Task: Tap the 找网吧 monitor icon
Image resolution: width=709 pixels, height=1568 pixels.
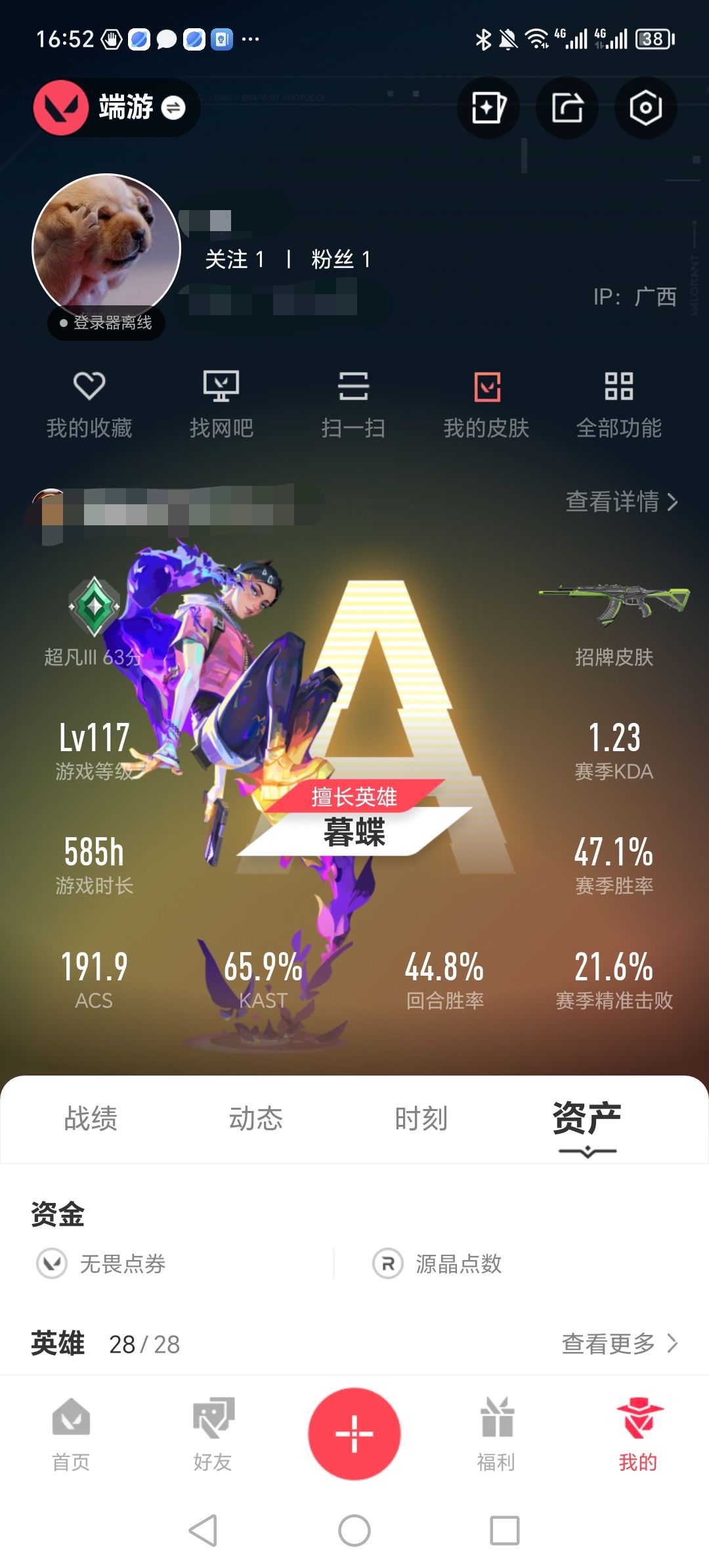Action: [x=223, y=389]
